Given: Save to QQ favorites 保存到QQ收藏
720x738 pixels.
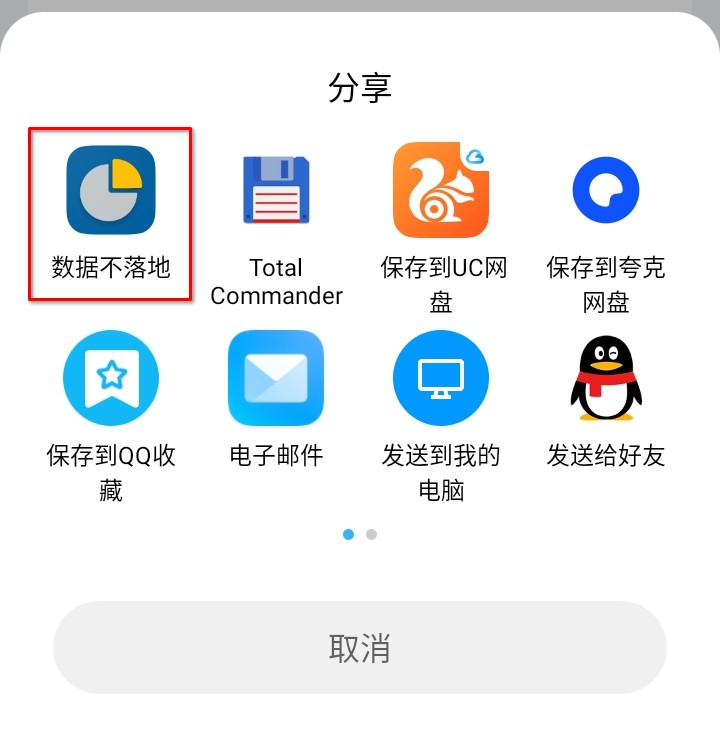Looking at the screenshot, I should coord(110,380).
